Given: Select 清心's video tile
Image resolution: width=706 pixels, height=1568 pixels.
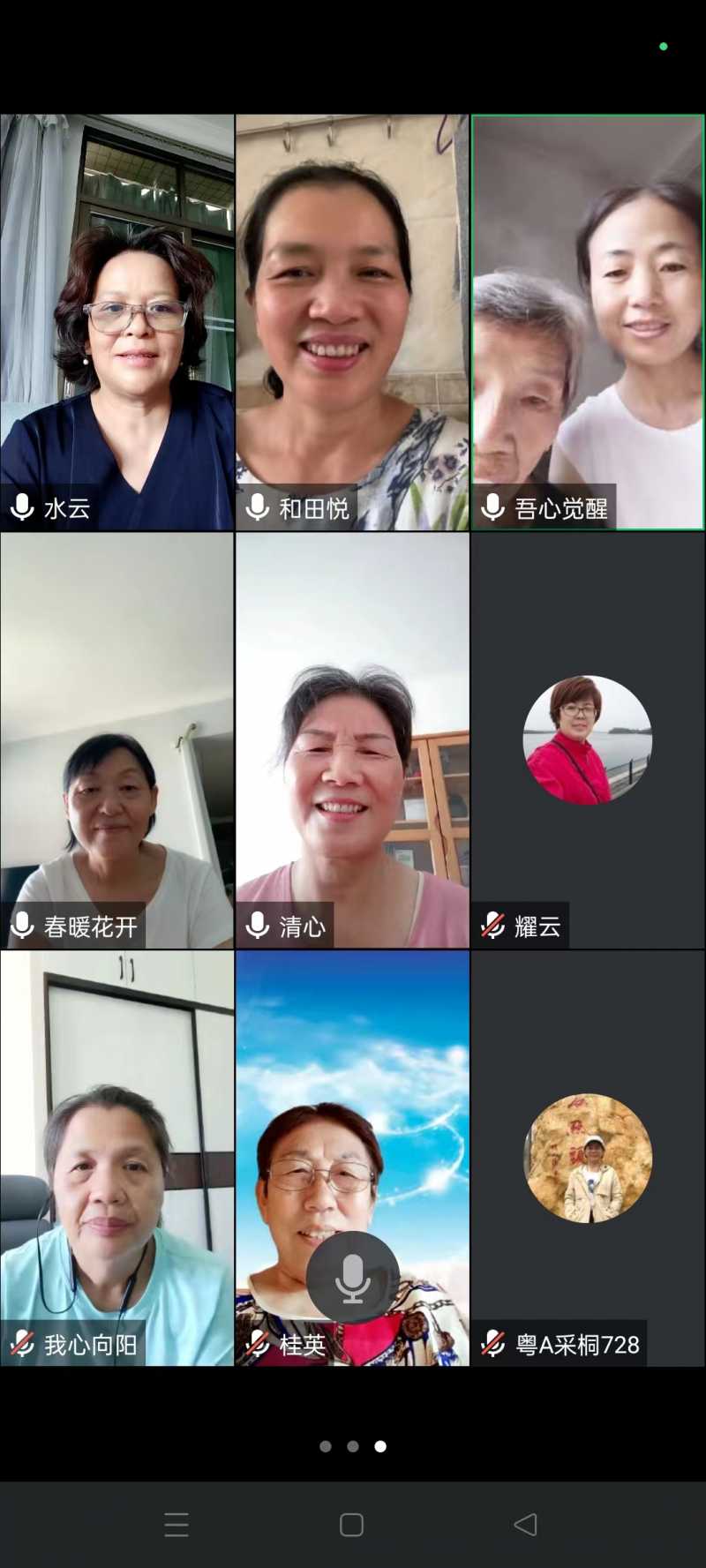Looking at the screenshot, I should 352,739.
